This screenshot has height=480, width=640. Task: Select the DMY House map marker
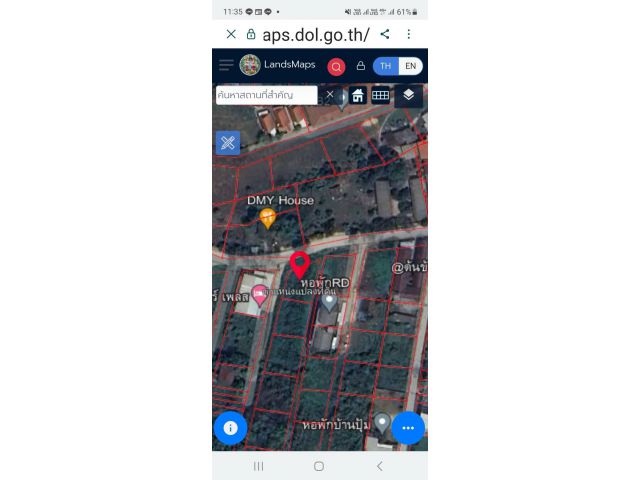tap(267, 217)
